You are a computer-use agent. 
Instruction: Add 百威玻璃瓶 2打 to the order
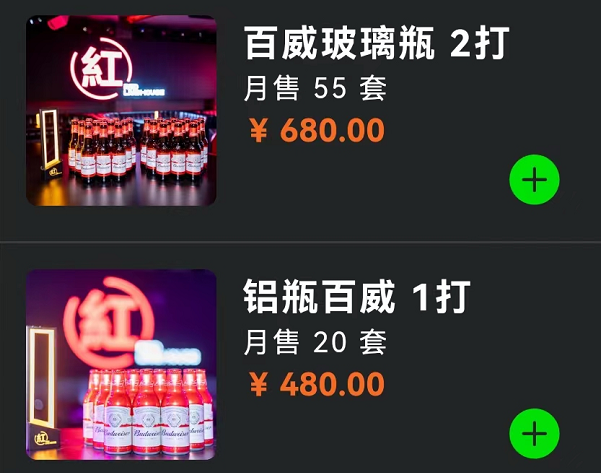tap(534, 180)
